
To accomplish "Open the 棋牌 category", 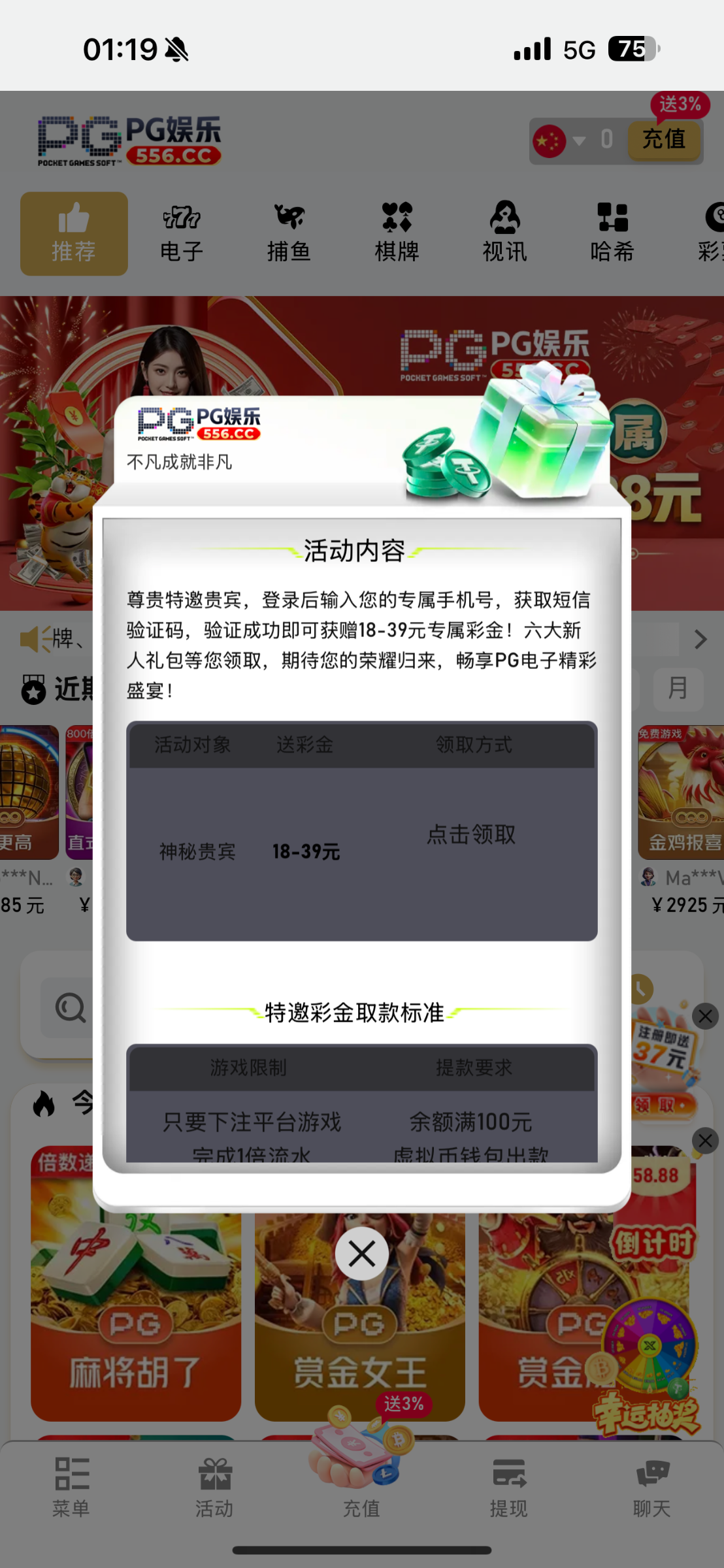I will [397, 233].
